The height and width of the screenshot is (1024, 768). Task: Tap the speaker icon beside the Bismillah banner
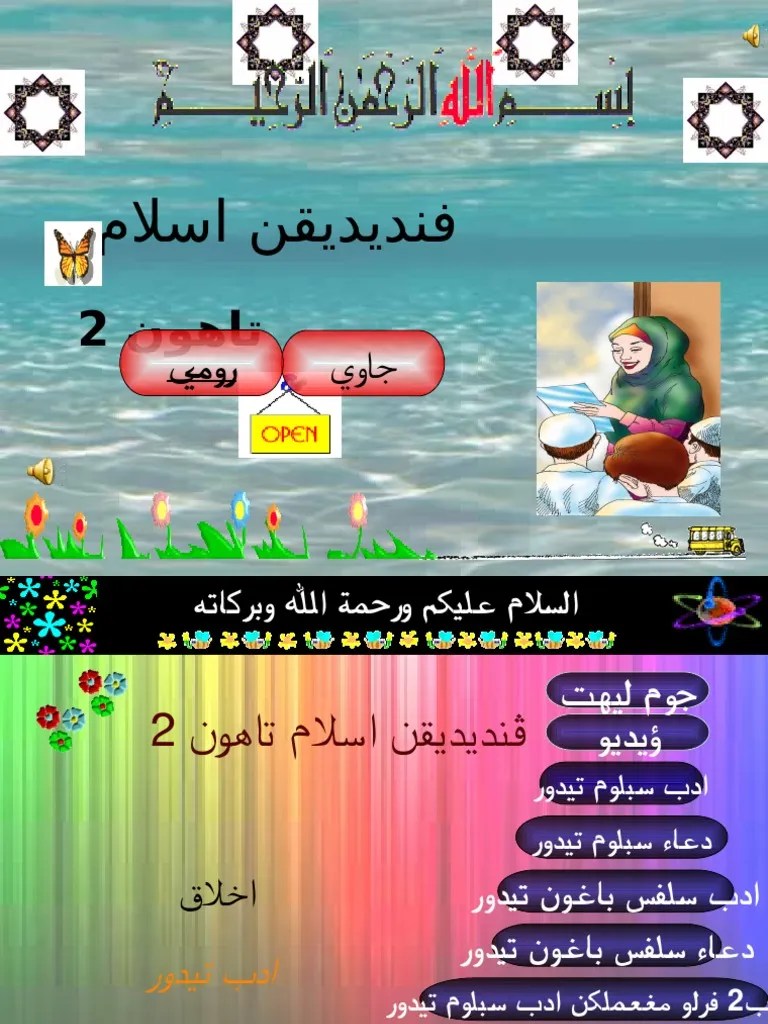(751, 36)
